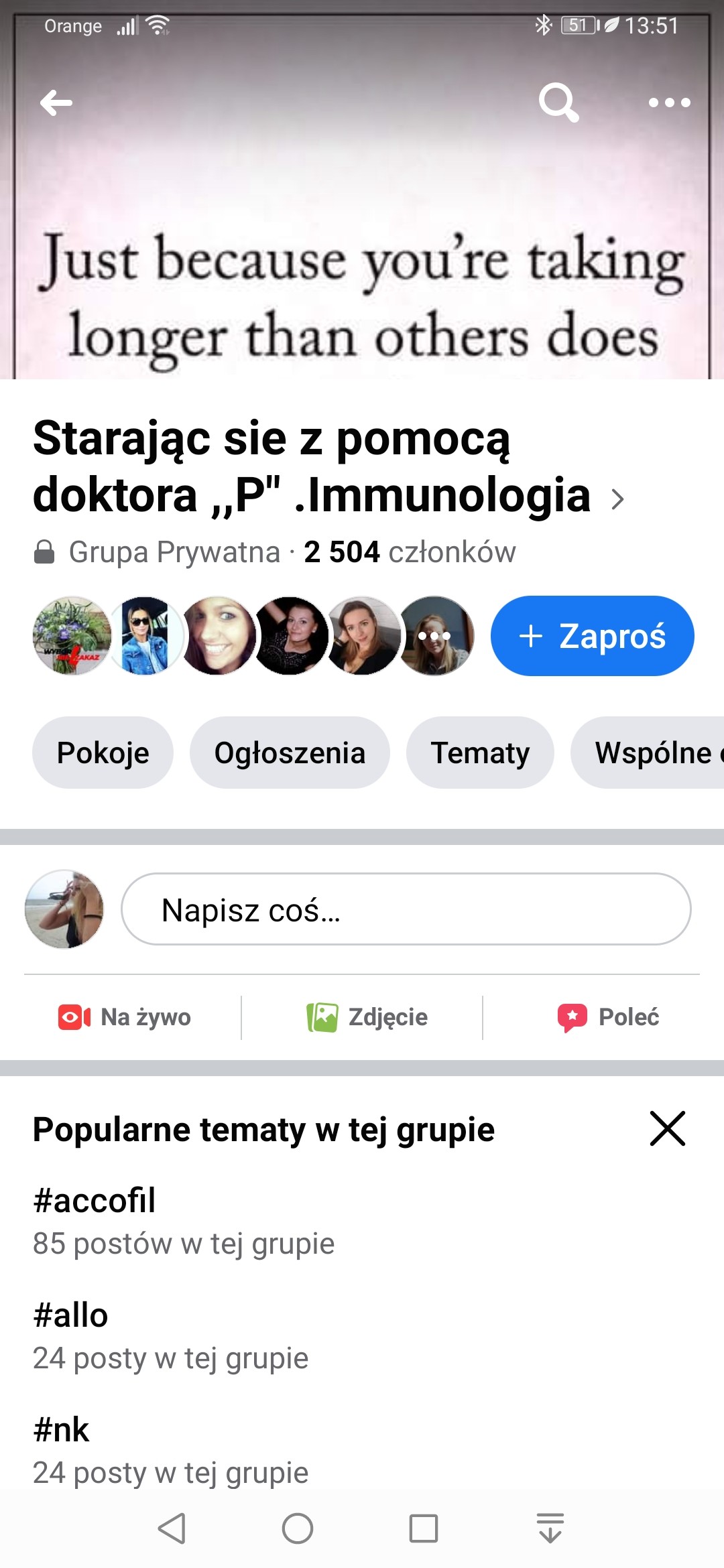Open the #allo topic
This screenshot has width=724, height=1568.
coord(71,1315)
